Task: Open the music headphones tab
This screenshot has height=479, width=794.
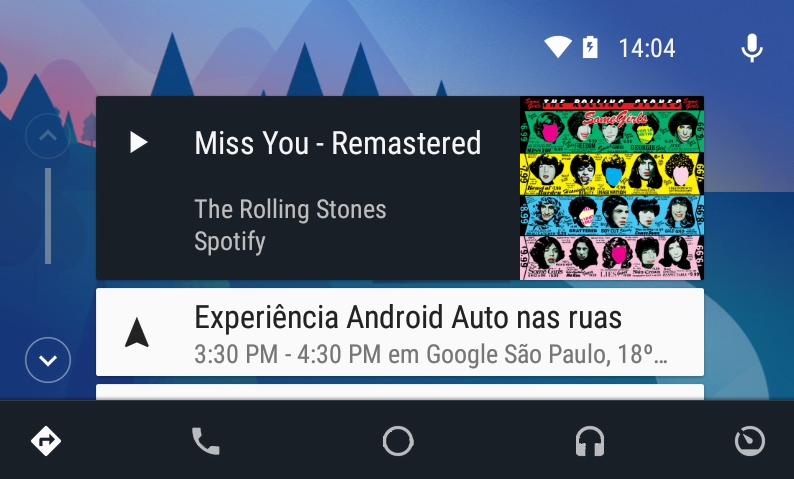Action: coord(590,441)
